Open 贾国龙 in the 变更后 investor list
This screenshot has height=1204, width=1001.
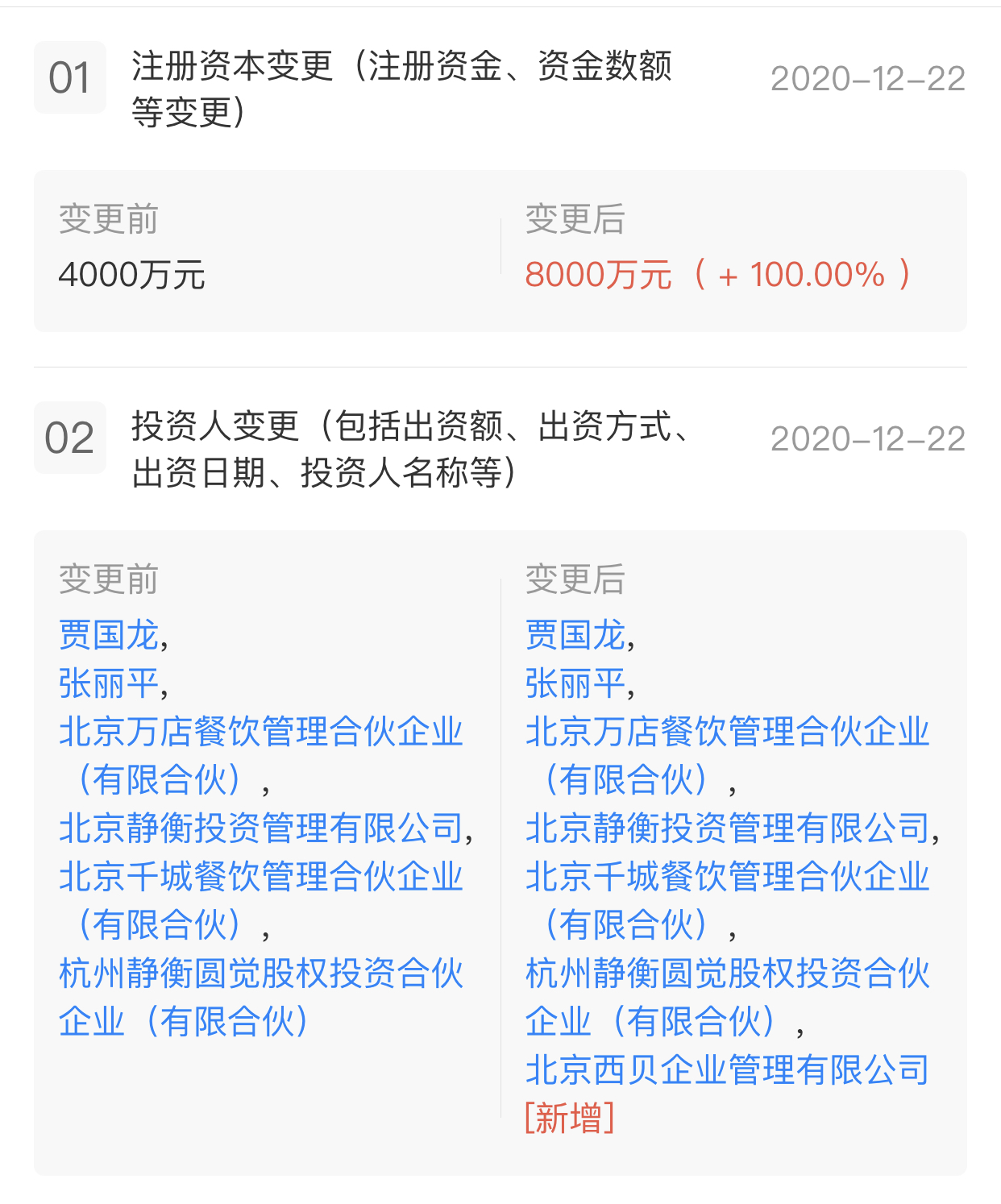(x=575, y=635)
